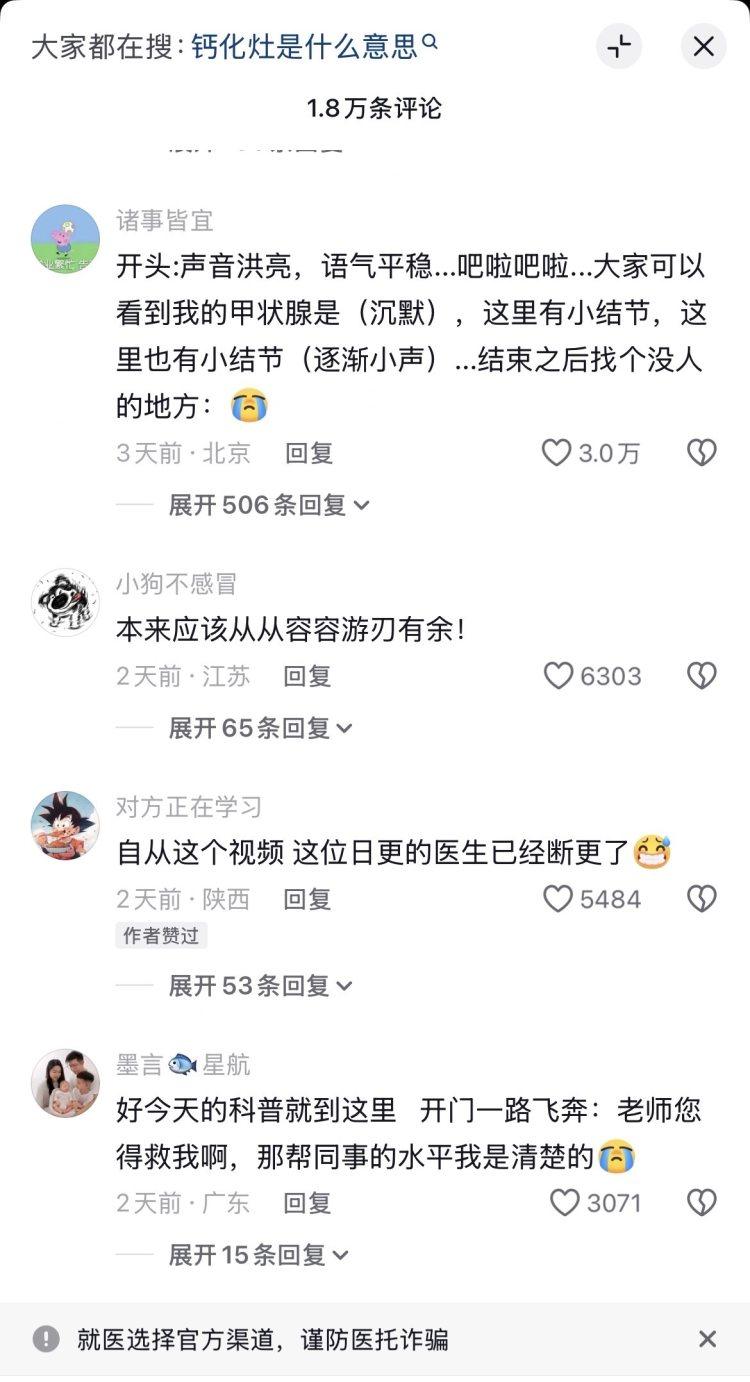The width and height of the screenshot is (750, 1382).
Task: Reply to 诸事皆宜's comment
Action: point(308,453)
